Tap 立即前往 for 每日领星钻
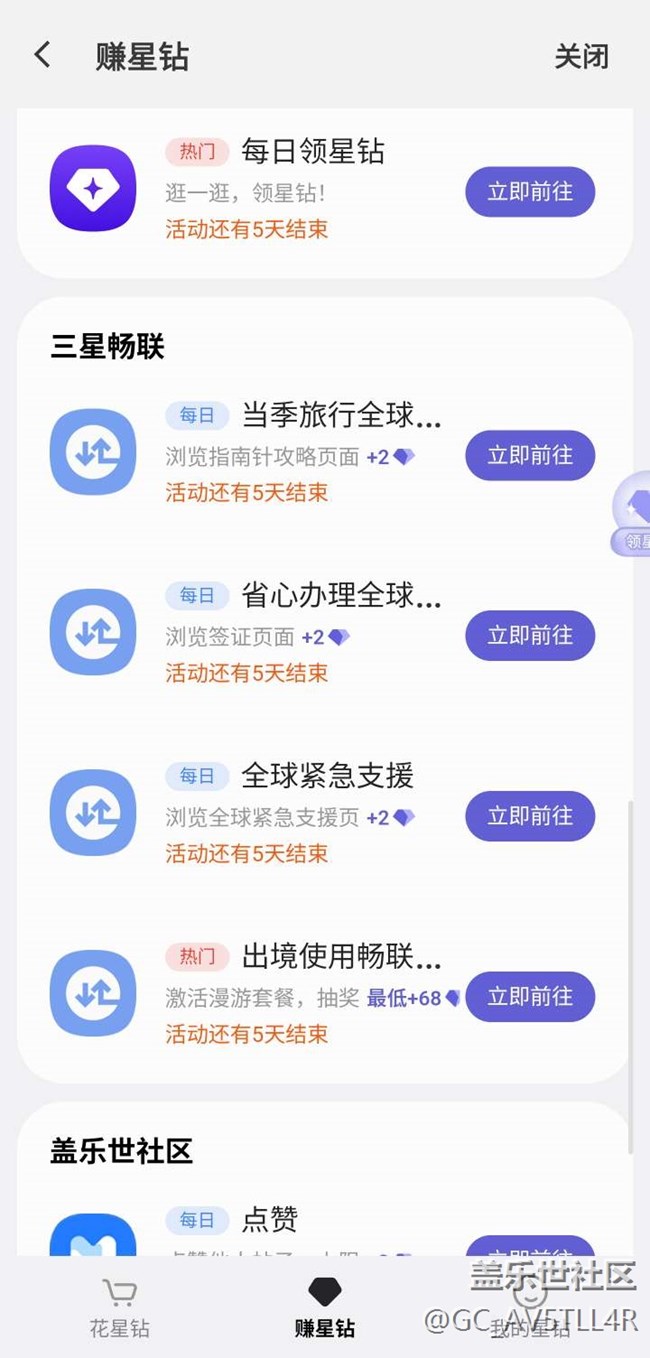 click(530, 192)
